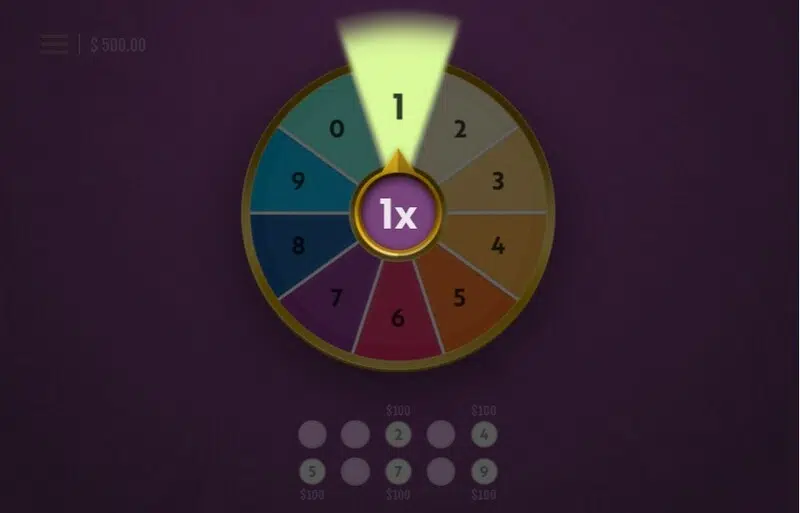
Task: Pick the bet circle numbered 7
Action: pyautogui.click(x=398, y=470)
